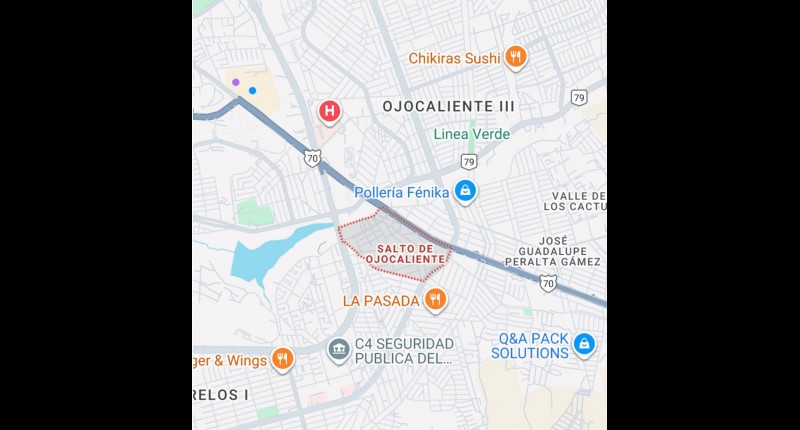Open the Pollería Fénika shop pin

[x=464, y=190]
